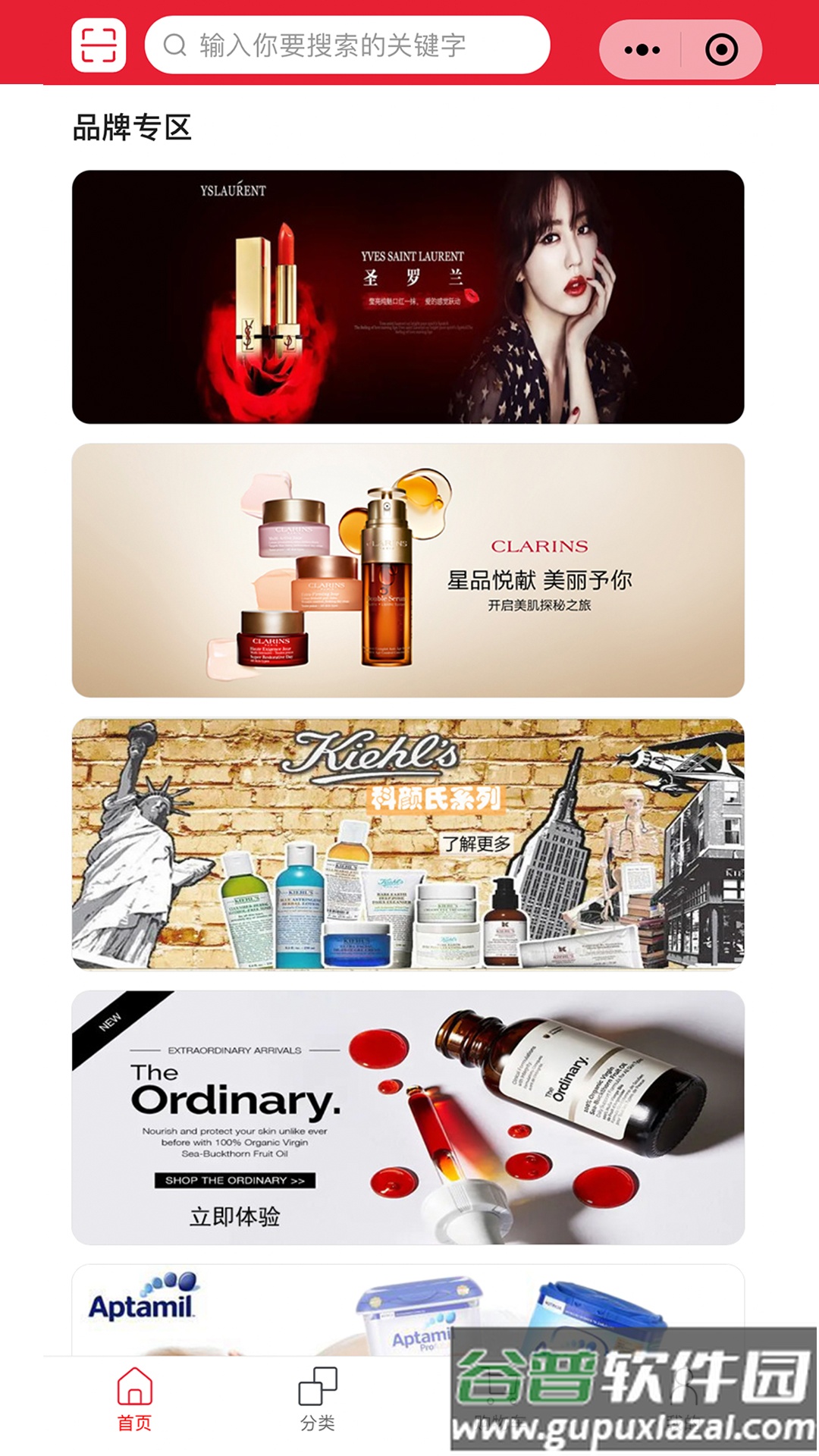This screenshot has width=819, height=1456.
Task: Open the Kiehl's brand banner
Action: 408,843
